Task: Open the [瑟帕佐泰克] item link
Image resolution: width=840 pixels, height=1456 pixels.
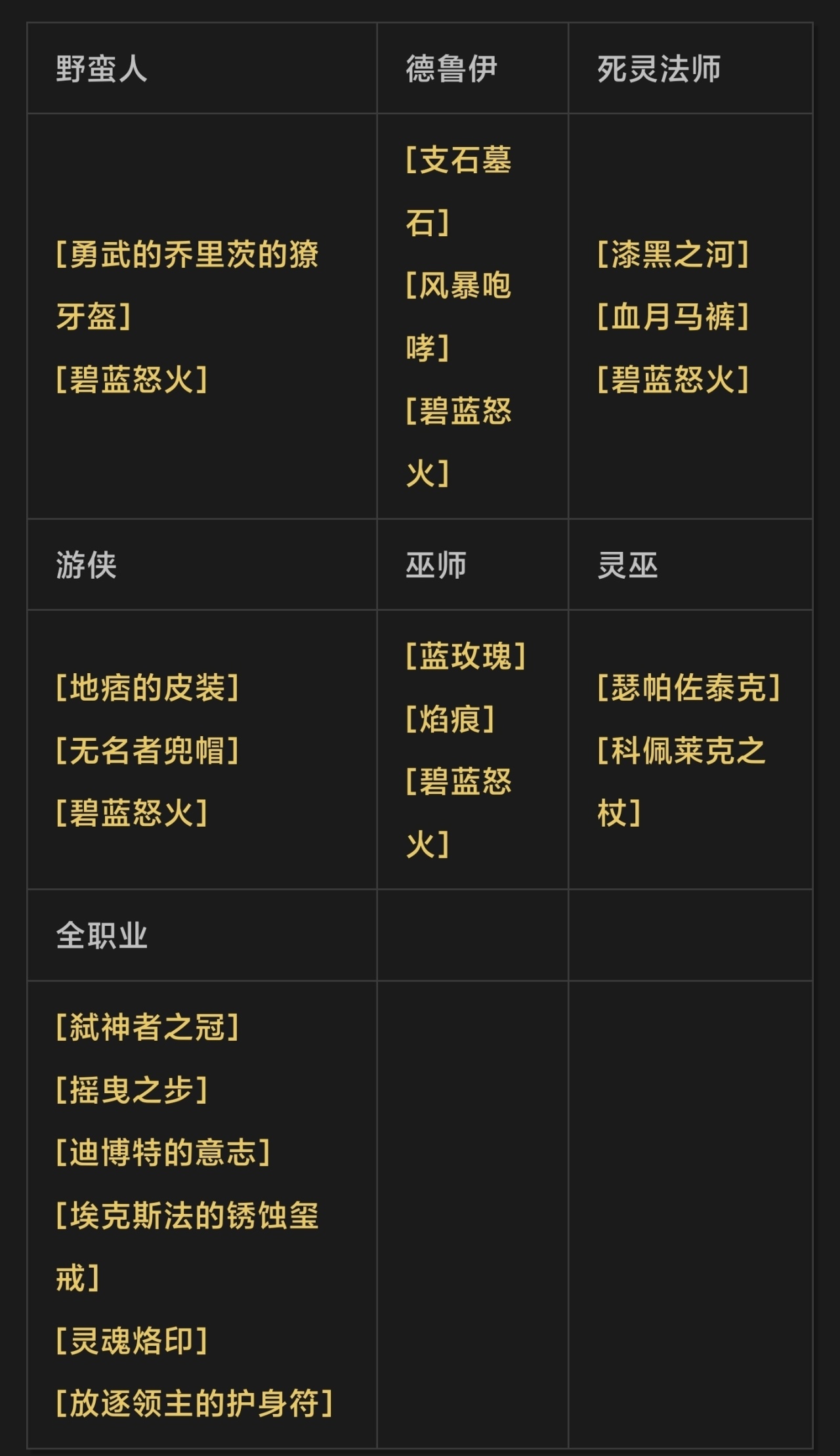Action: pyautogui.click(x=688, y=688)
